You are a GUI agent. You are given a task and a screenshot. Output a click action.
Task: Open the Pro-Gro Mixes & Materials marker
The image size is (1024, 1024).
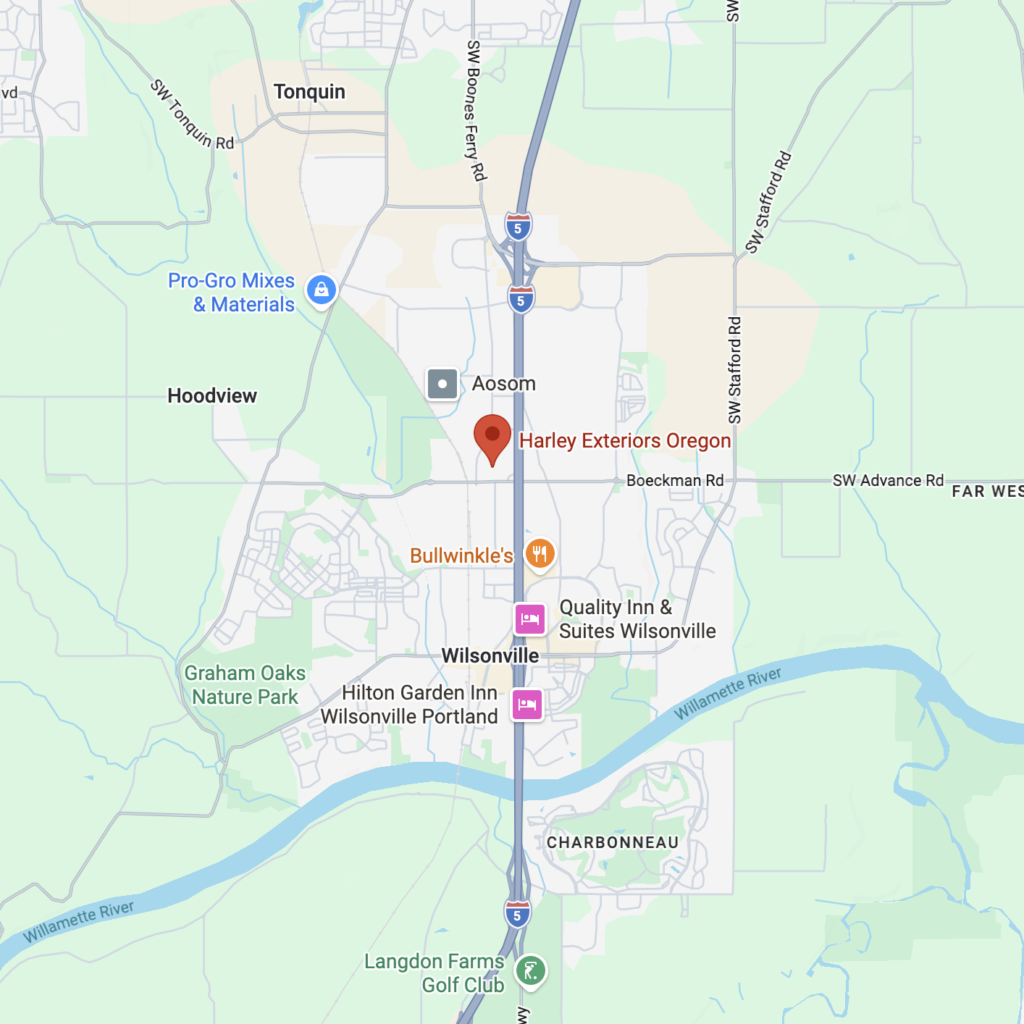tap(321, 291)
